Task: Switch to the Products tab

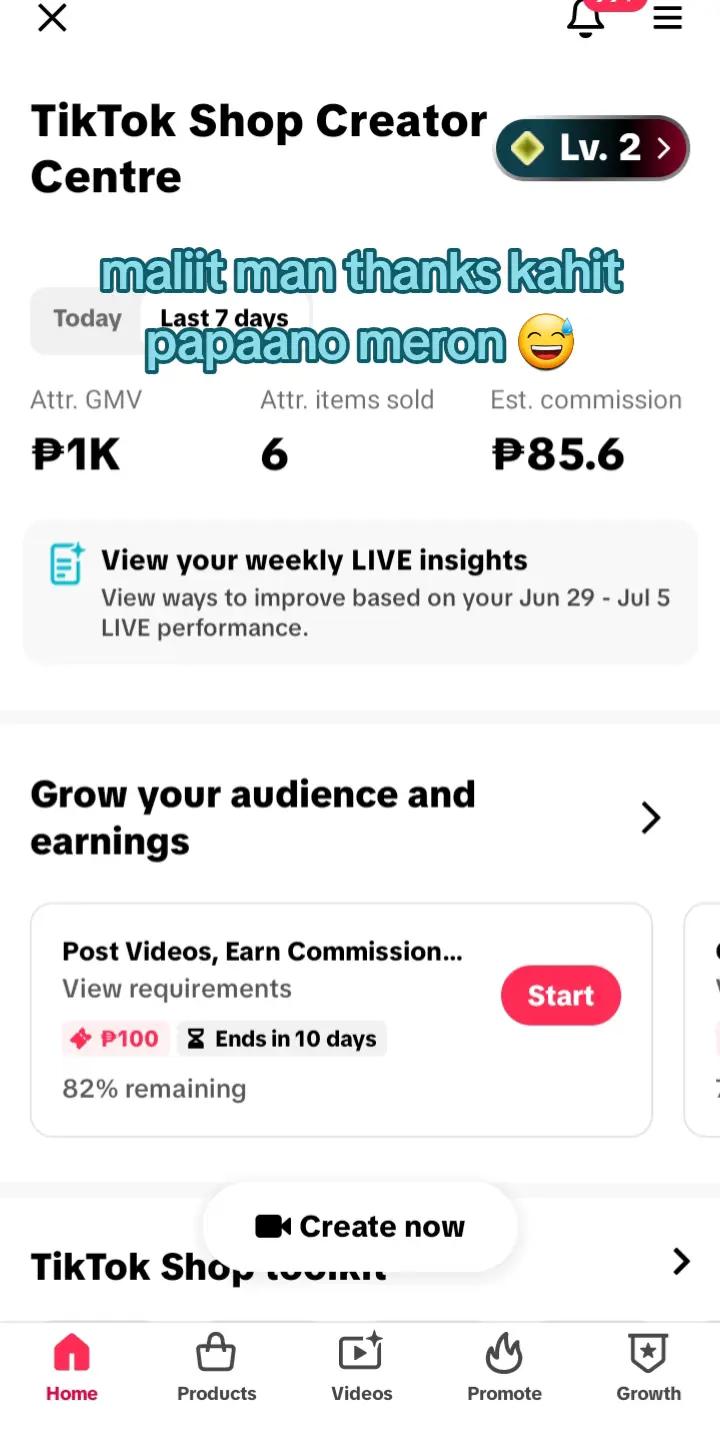Action: point(216,1368)
